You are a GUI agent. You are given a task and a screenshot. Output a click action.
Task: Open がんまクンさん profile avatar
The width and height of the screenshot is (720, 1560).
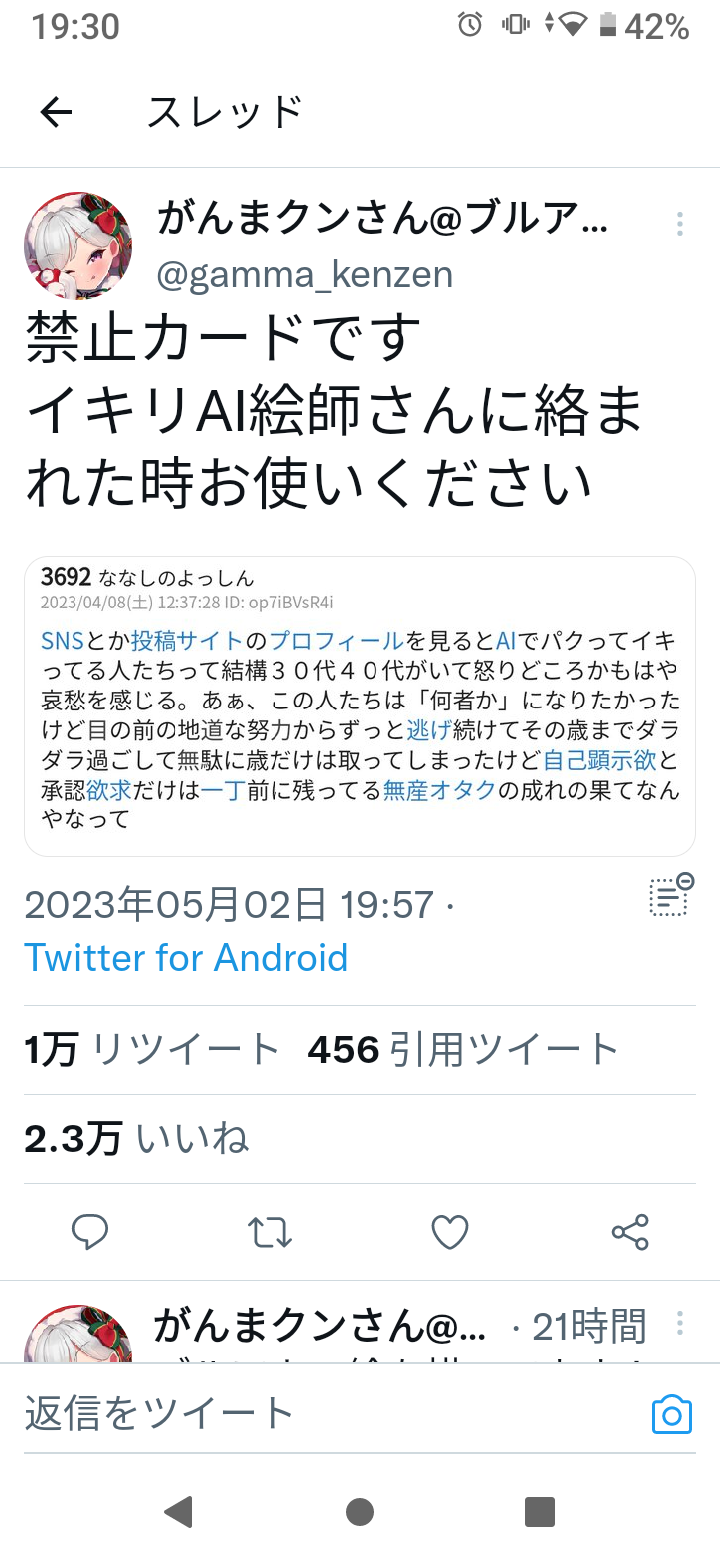78,246
